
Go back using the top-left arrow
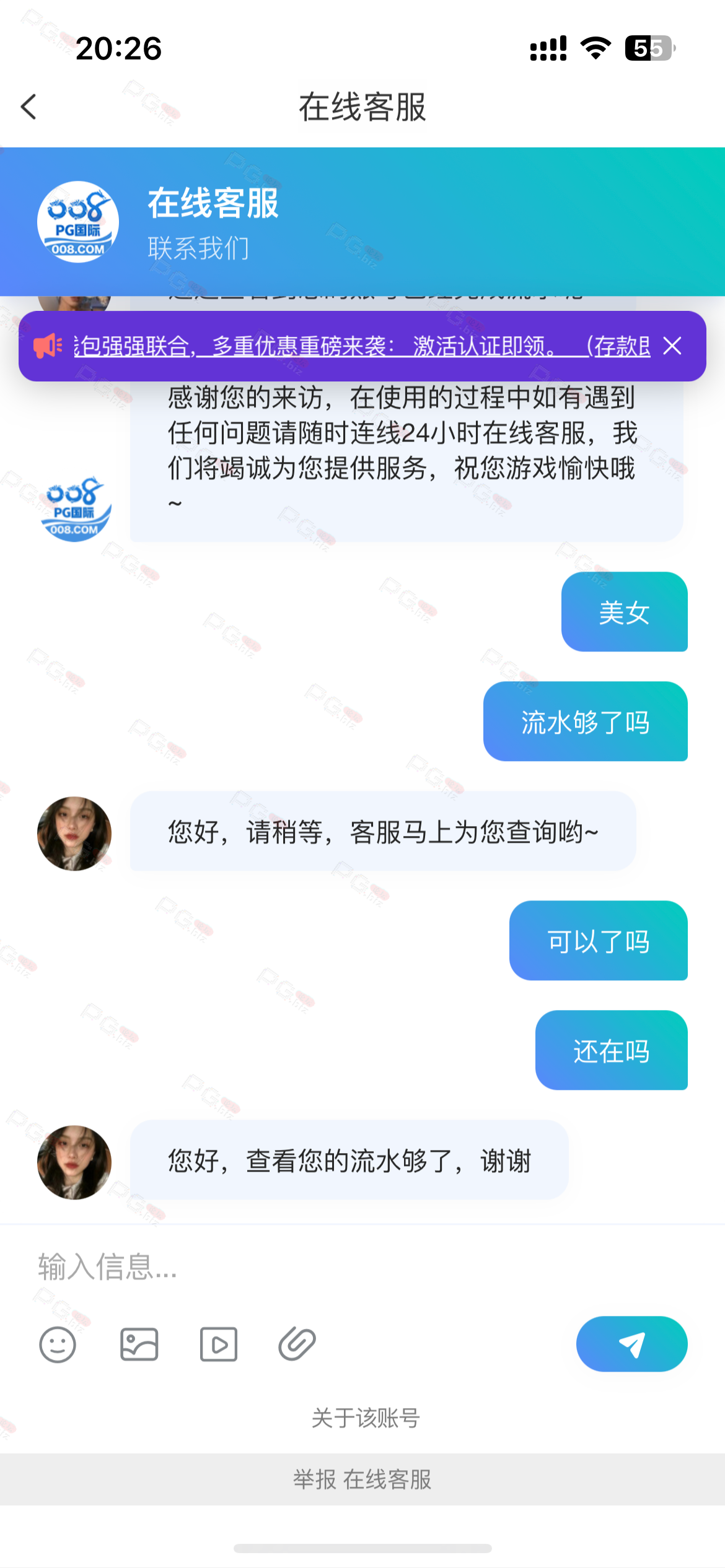(29, 107)
